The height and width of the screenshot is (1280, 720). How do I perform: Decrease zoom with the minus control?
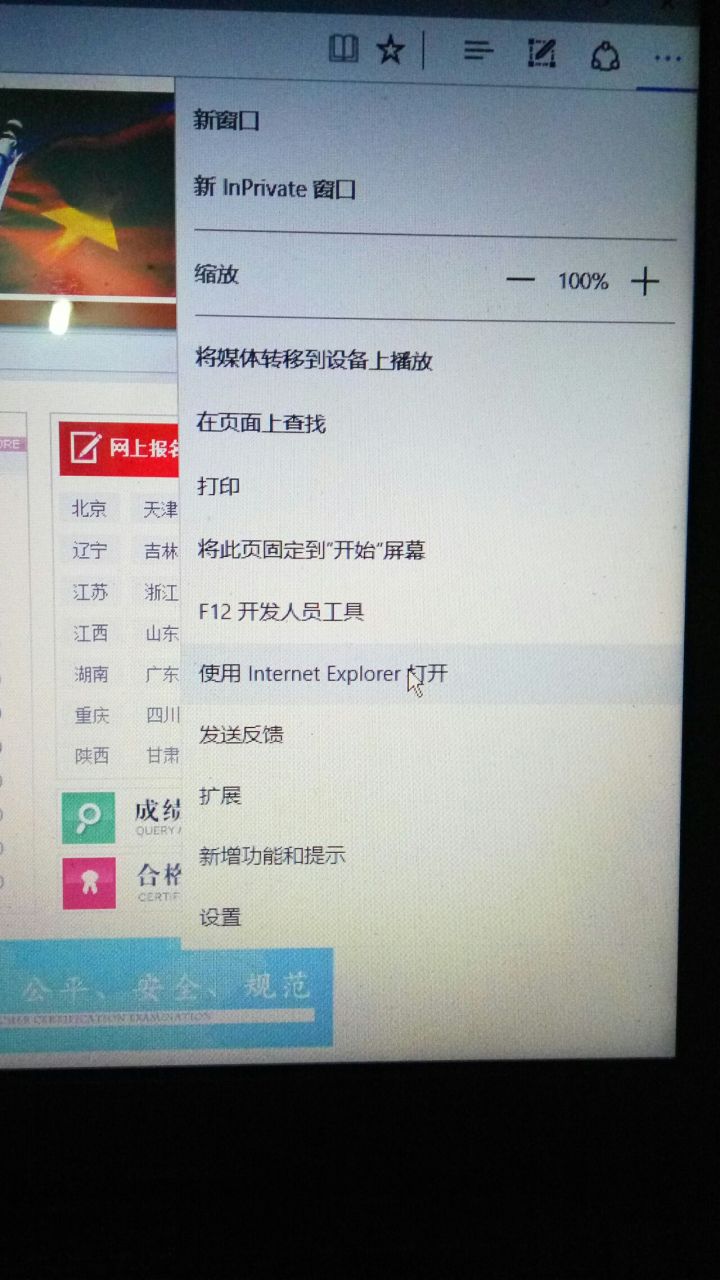pyautogui.click(x=520, y=281)
